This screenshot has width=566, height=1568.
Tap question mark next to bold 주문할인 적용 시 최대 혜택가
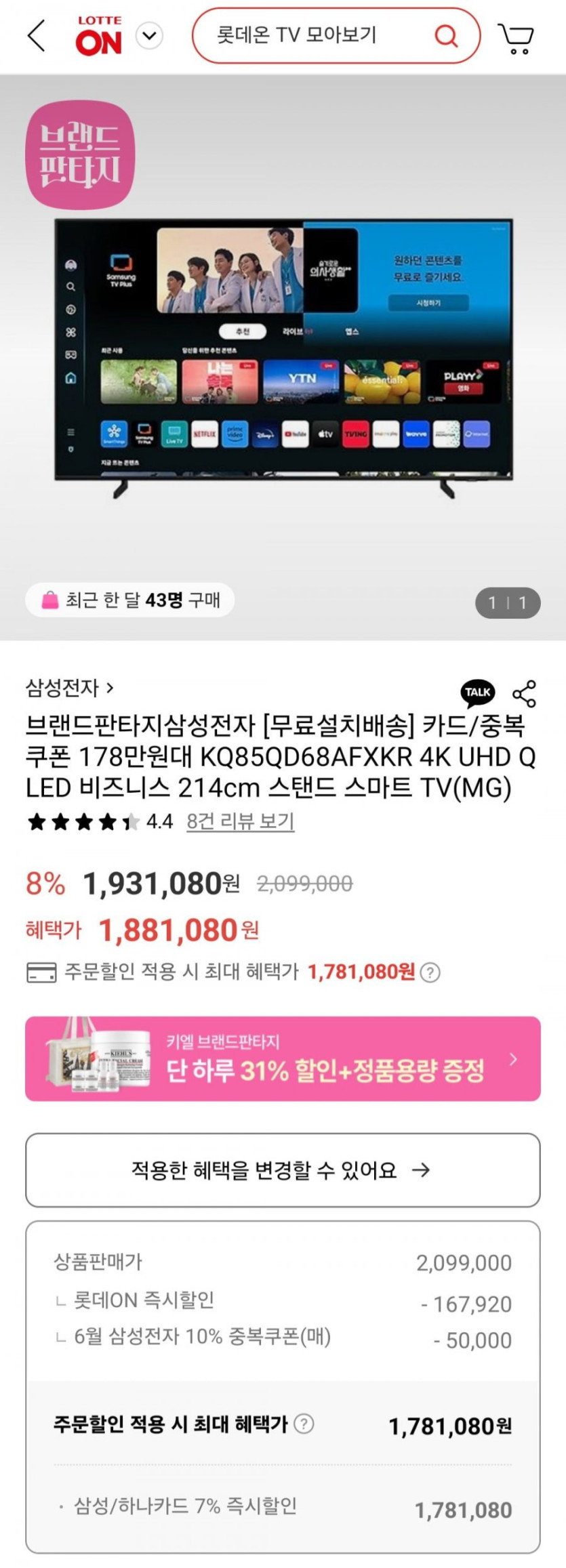(304, 1424)
